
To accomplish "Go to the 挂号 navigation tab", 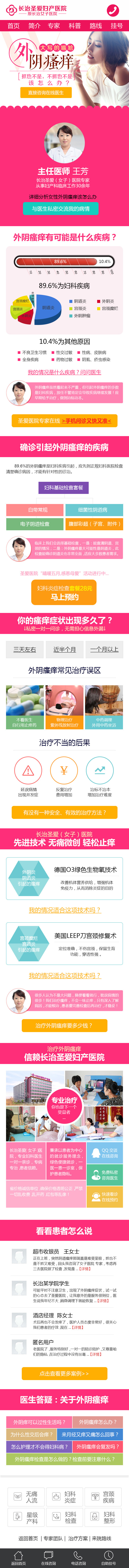I will (116, 26).
